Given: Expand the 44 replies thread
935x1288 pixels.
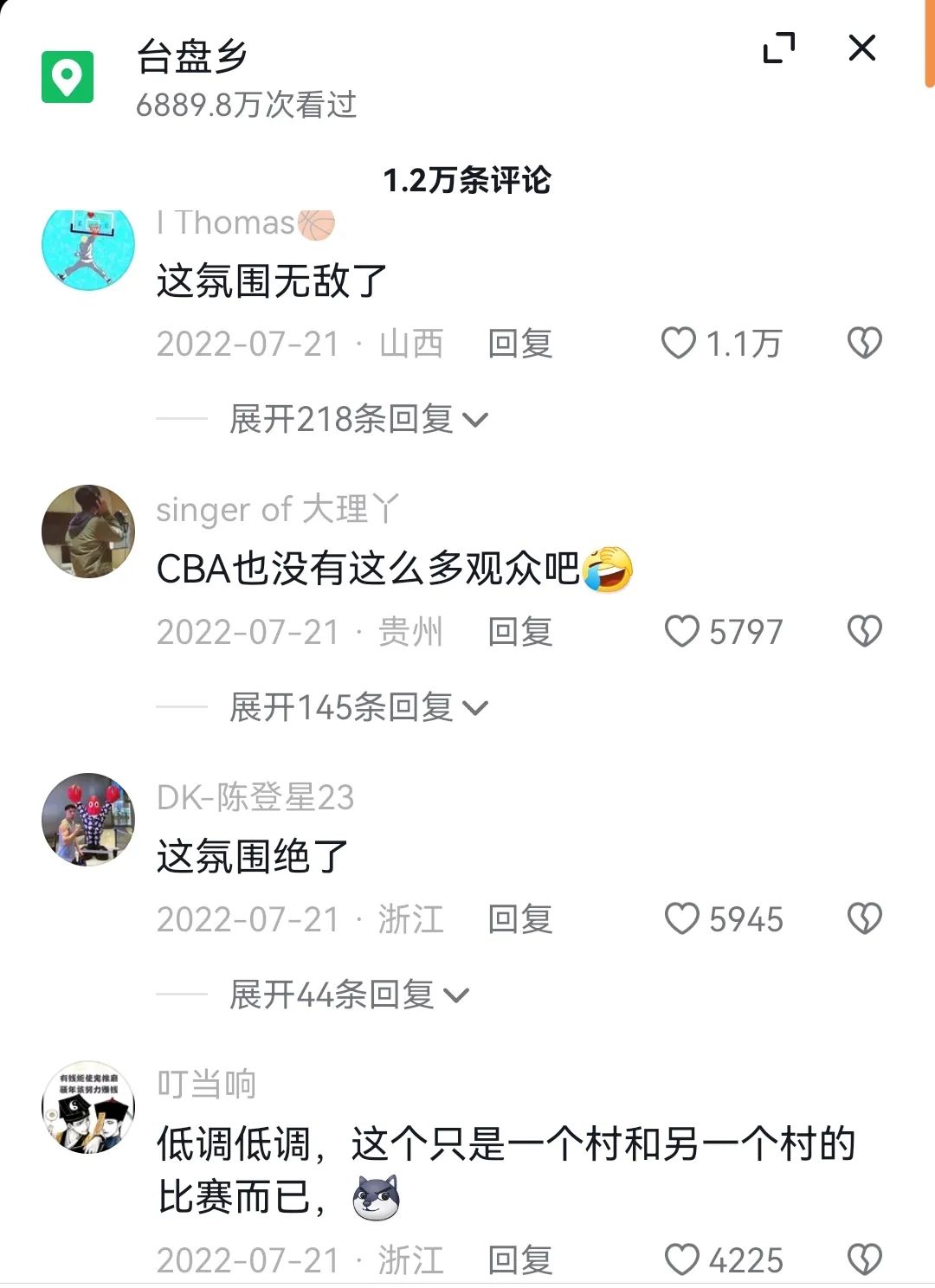Looking at the screenshot, I should tap(348, 995).
